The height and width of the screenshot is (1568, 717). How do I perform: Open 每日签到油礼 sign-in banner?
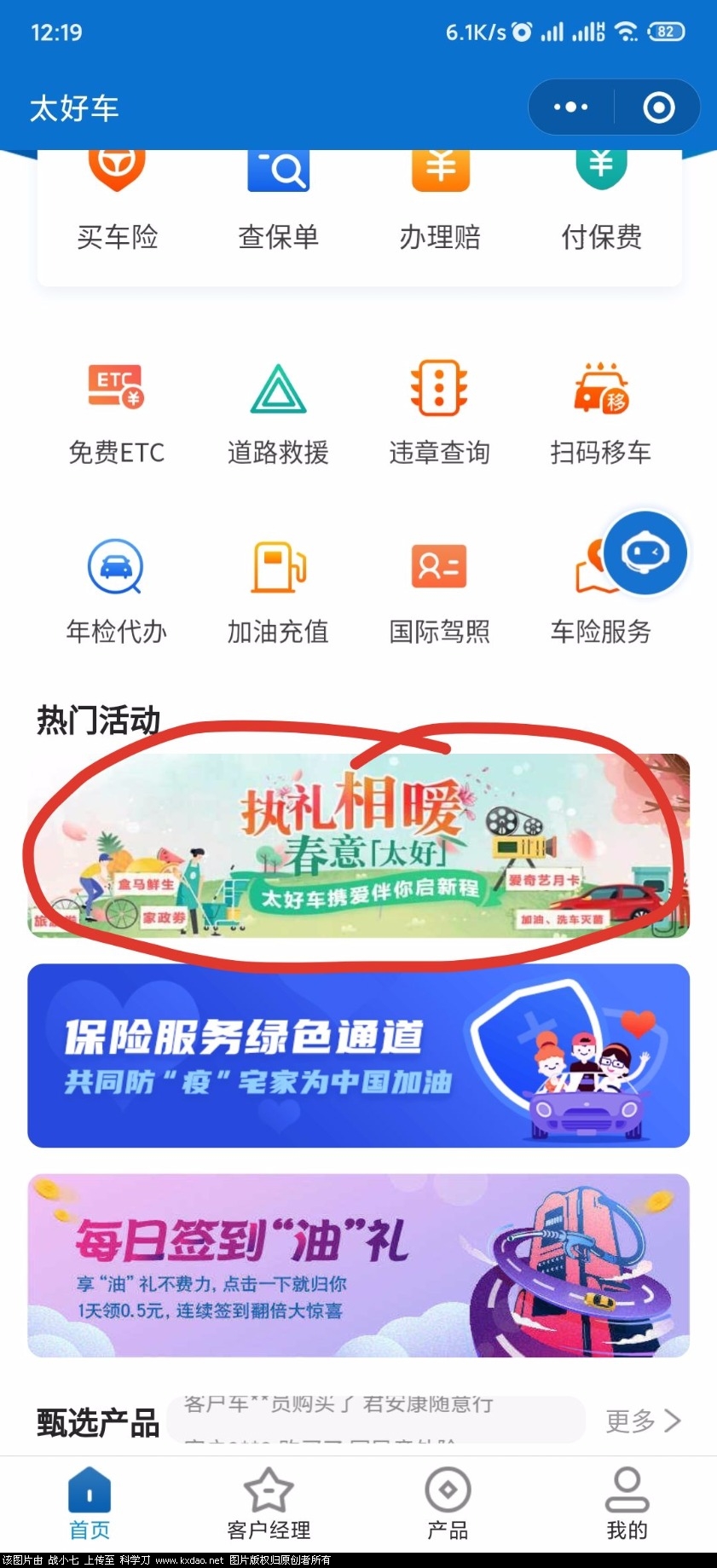click(x=358, y=1265)
